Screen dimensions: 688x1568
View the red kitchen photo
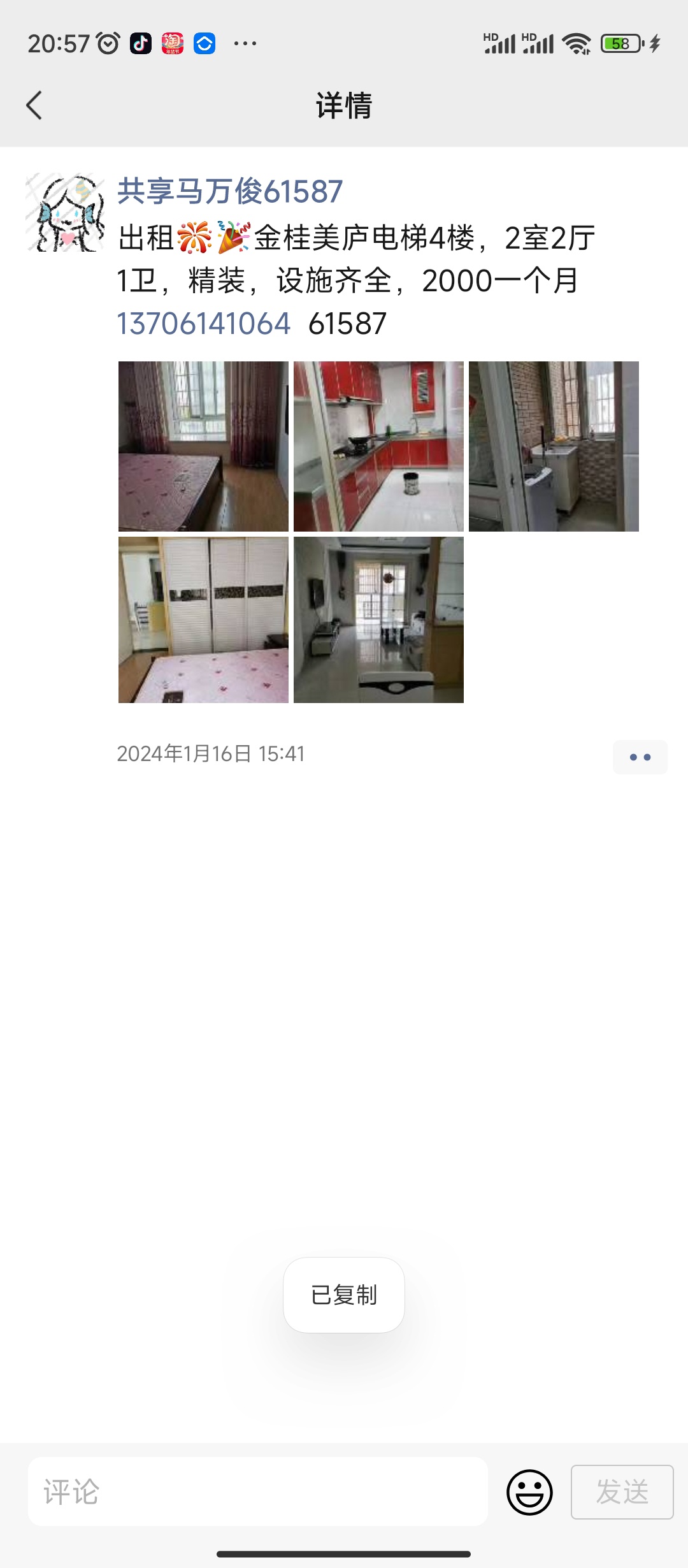(378, 446)
